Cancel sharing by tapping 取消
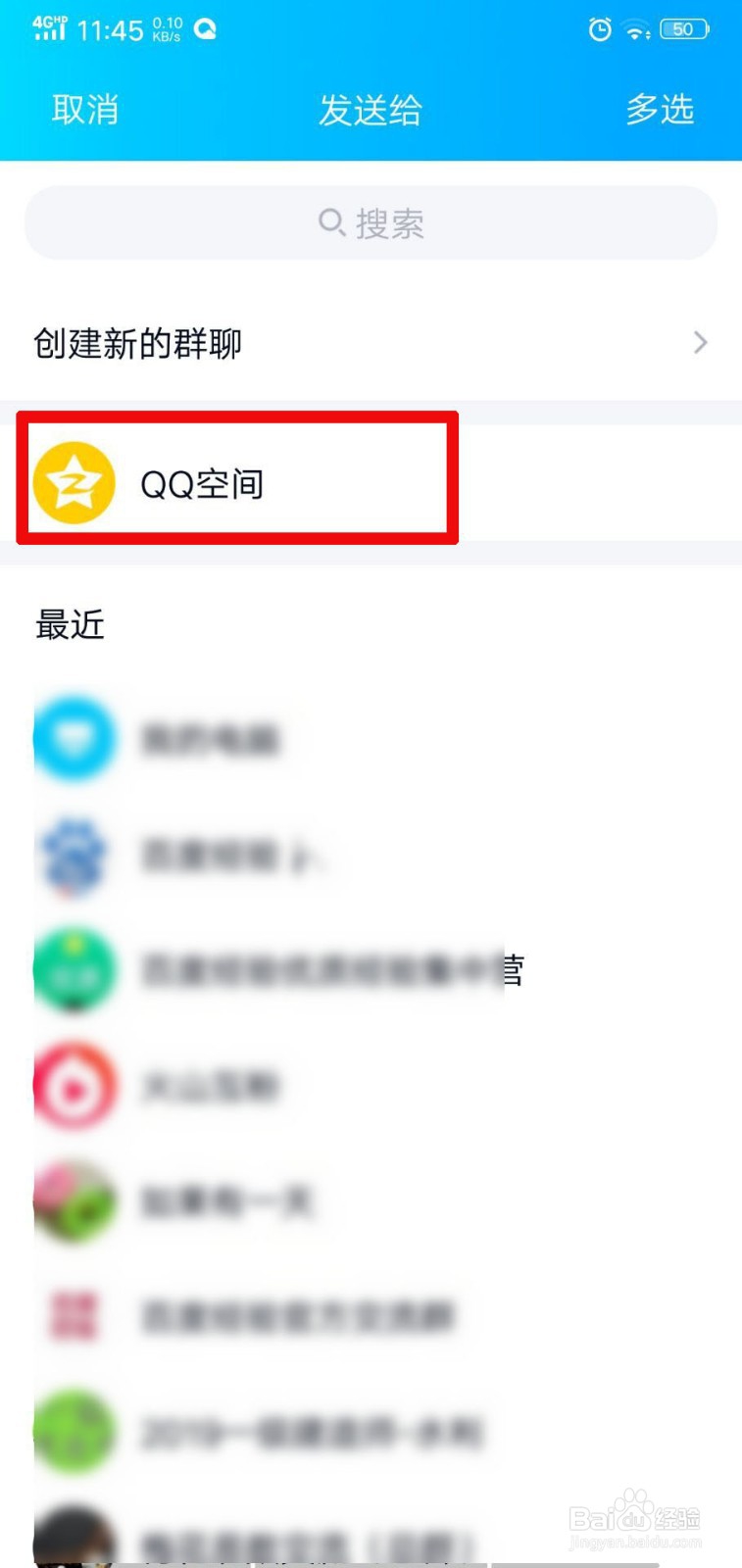742x1568 pixels. (84, 111)
